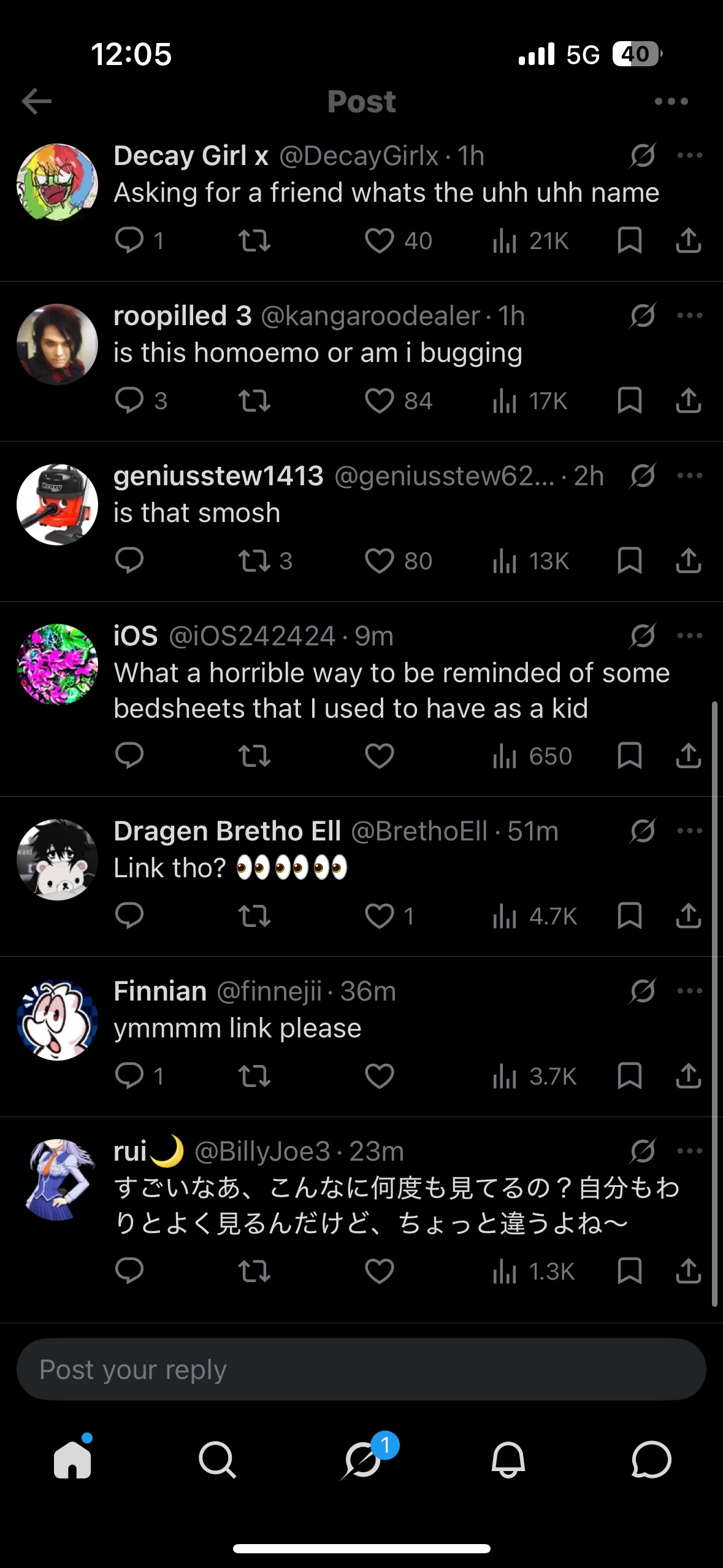Image resolution: width=723 pixels, height=1568 pixels.
Task: Tap the Post your reply field
Action: [361, 1369]
